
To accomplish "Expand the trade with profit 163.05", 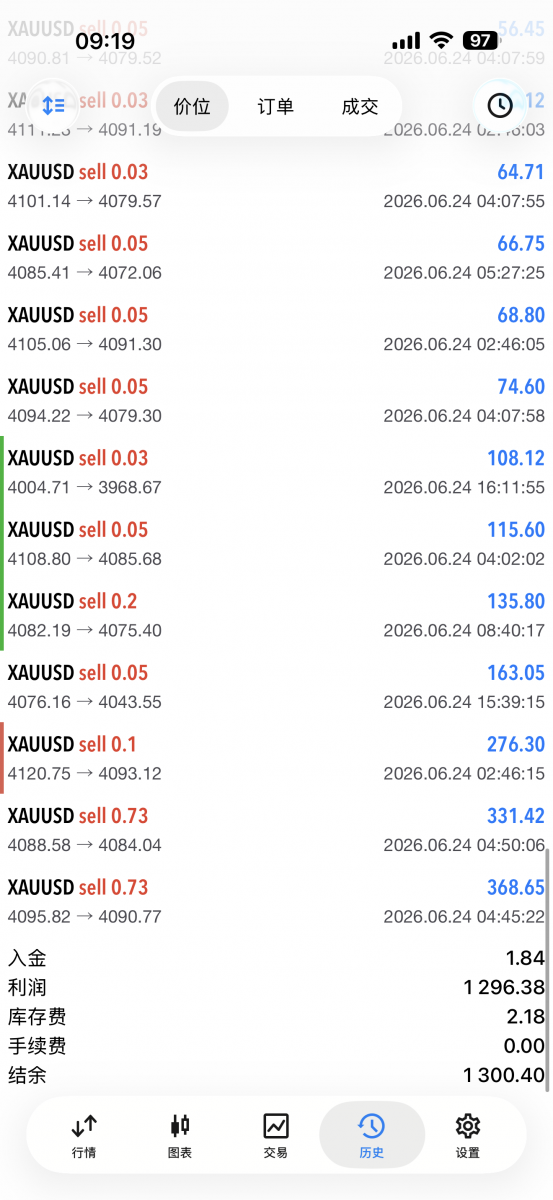I will click(x=276, y=686).
